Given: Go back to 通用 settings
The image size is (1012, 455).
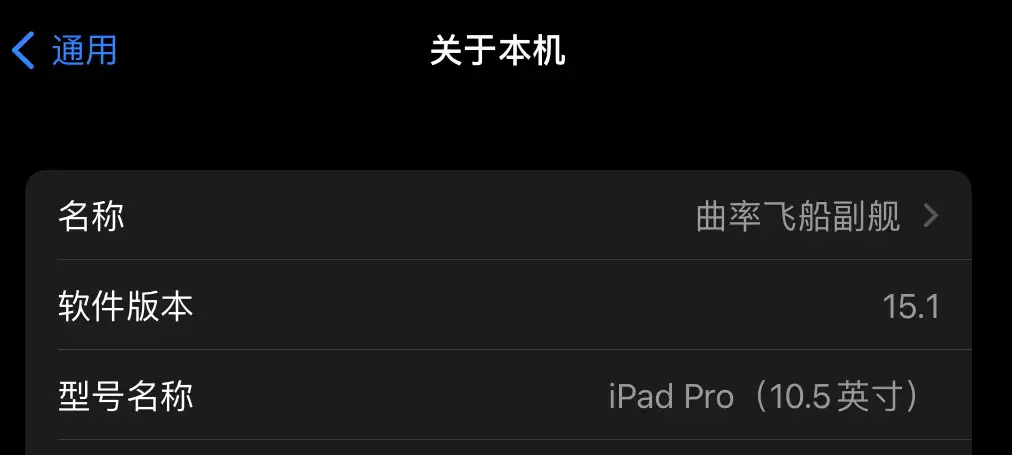Looking at the screenshot, I should coord(66,50).
